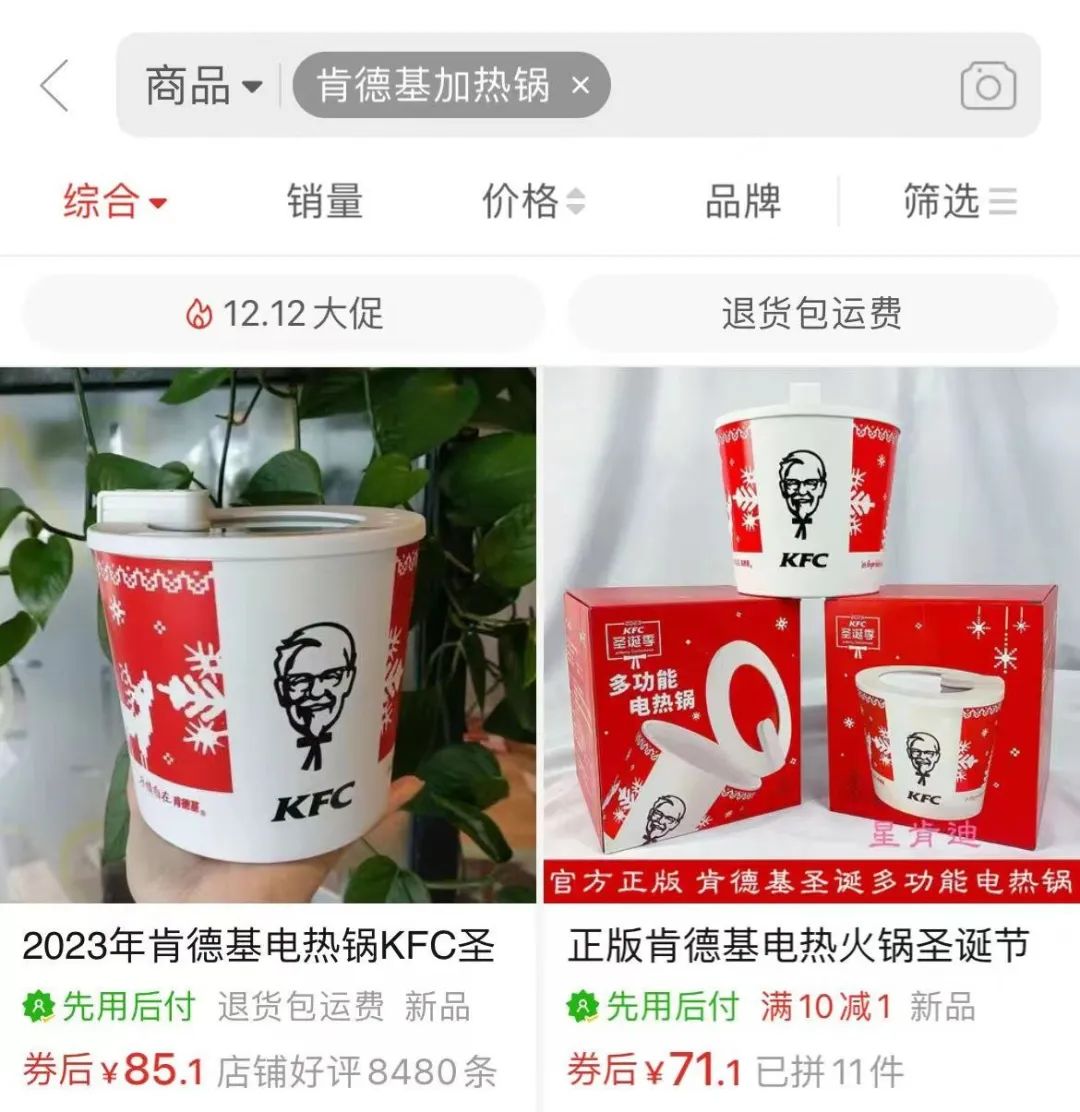Open camera image search

988,86
